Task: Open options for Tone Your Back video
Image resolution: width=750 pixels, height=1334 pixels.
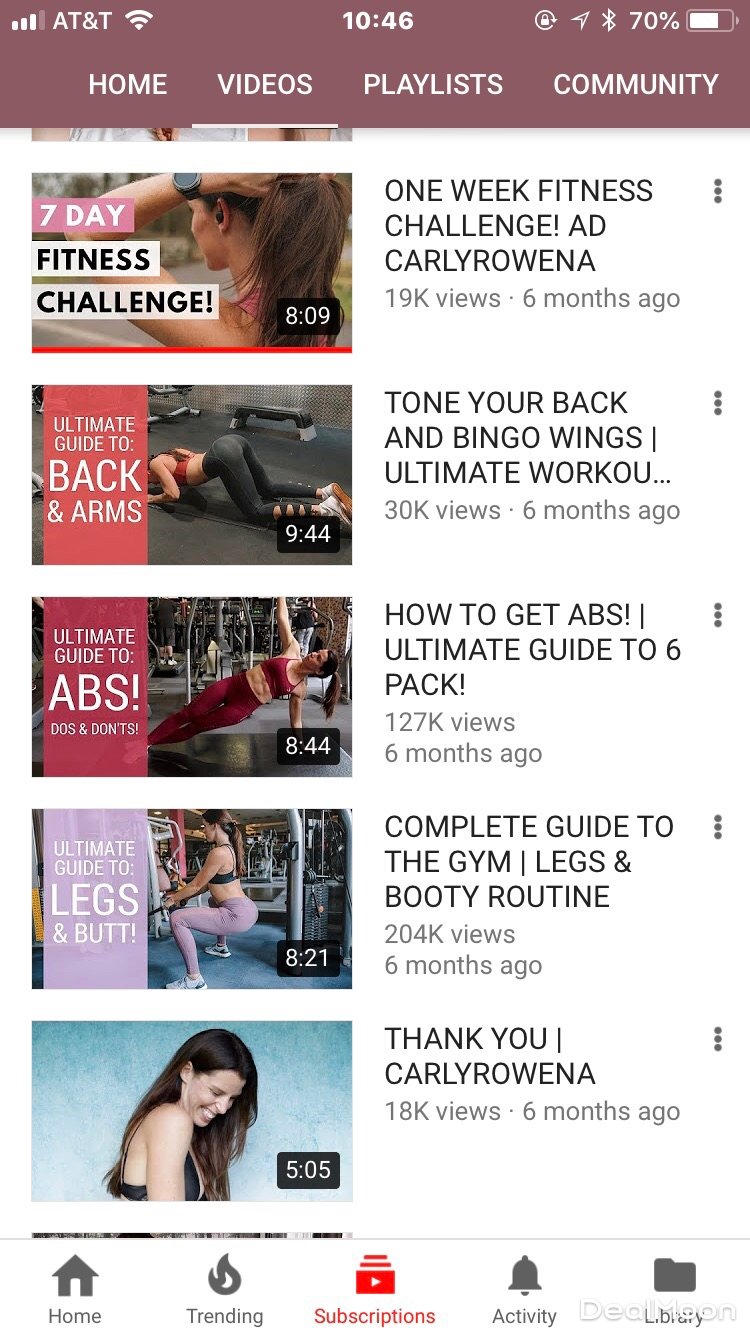Action: (x=717, y=404)
